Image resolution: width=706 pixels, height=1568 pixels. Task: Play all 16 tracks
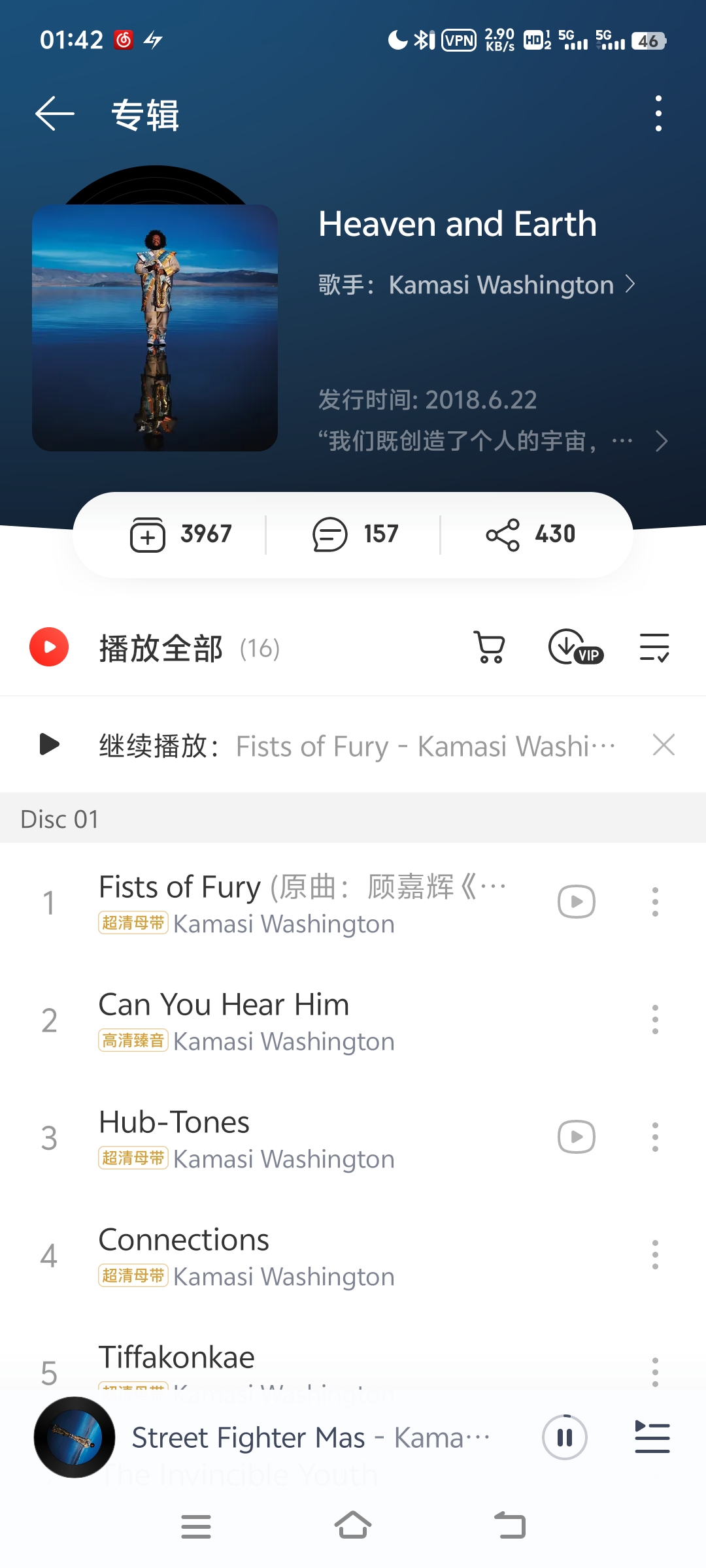coord(50,647)
